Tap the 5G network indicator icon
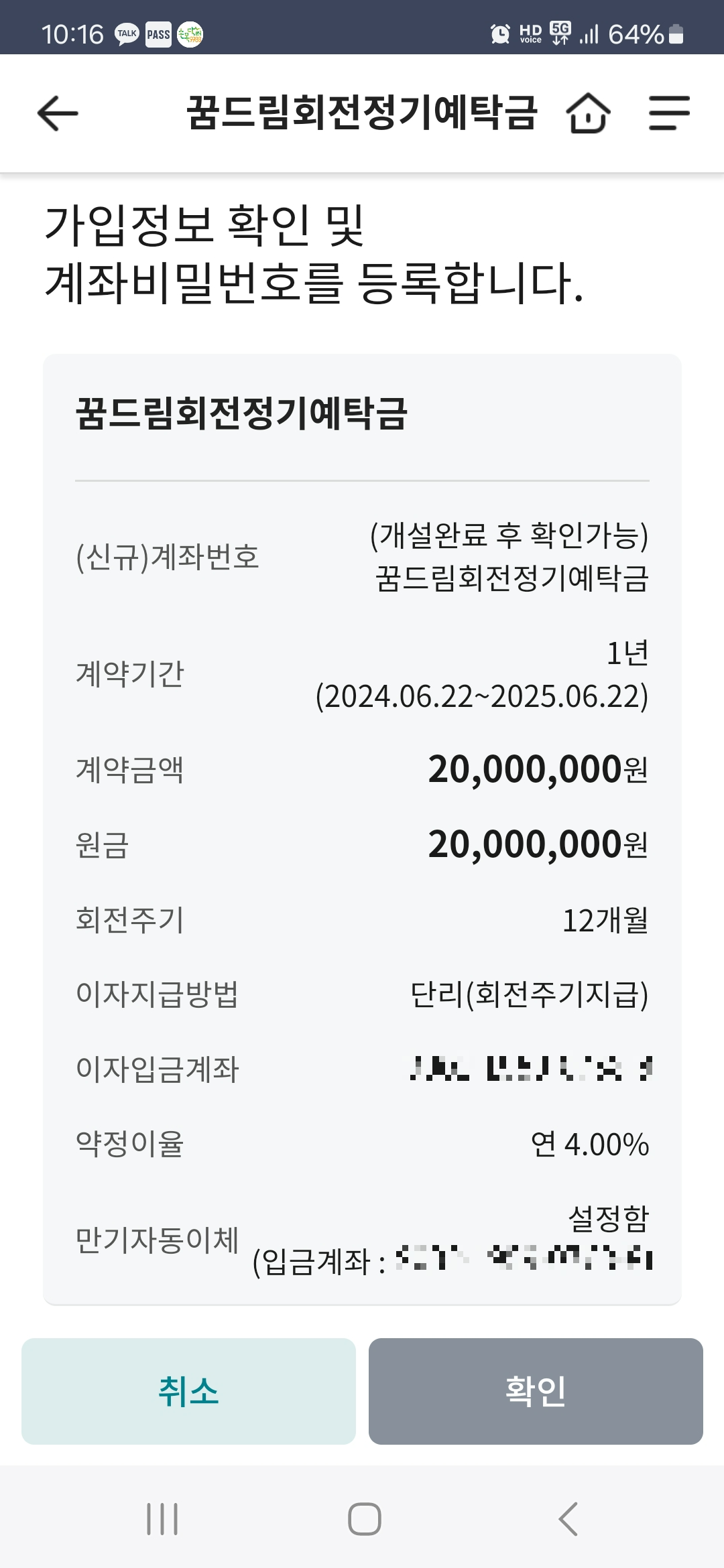 tap(560, 31)
